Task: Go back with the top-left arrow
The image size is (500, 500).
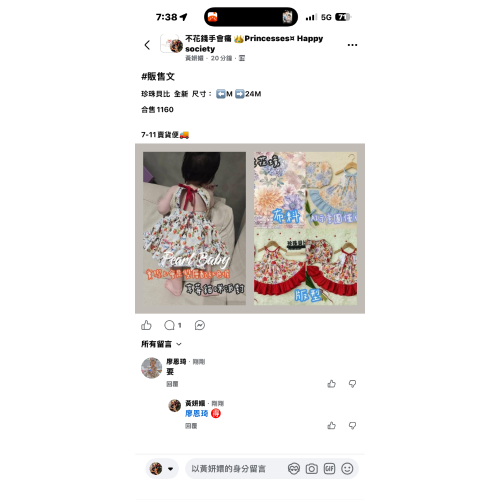Action: tap(147, 45)
